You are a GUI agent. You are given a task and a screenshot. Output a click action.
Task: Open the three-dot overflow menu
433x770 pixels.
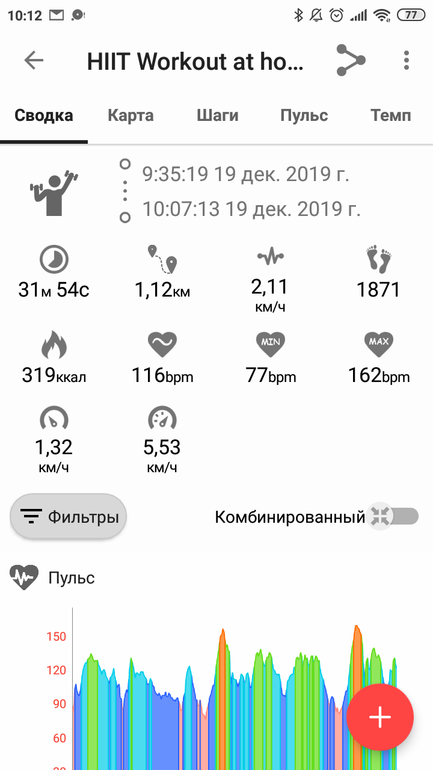tap(406, 60)
